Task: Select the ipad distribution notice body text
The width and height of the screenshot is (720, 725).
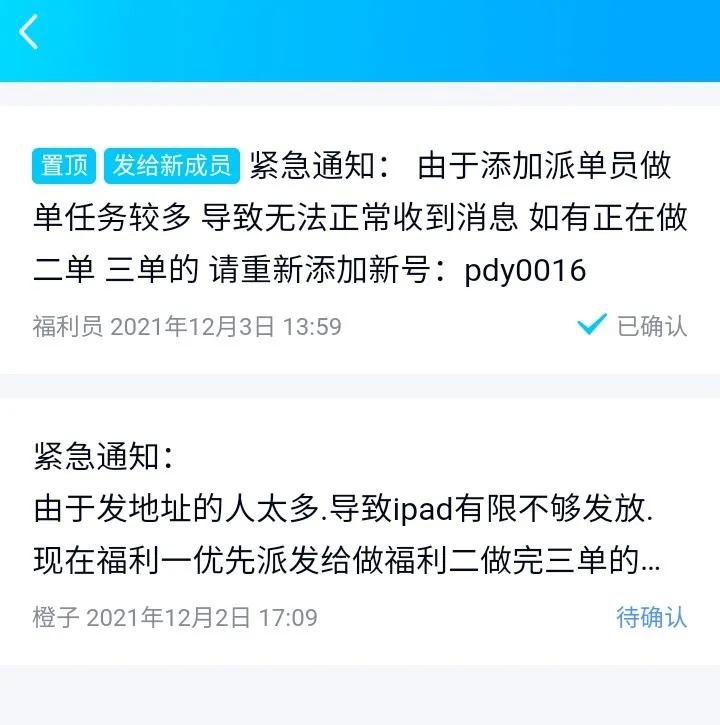Action: coord(360,510)
